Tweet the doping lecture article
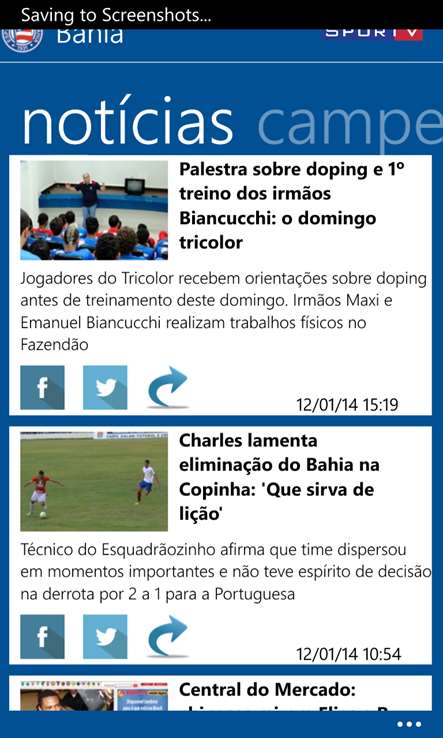443x738 pixels. tap(105, 387)
